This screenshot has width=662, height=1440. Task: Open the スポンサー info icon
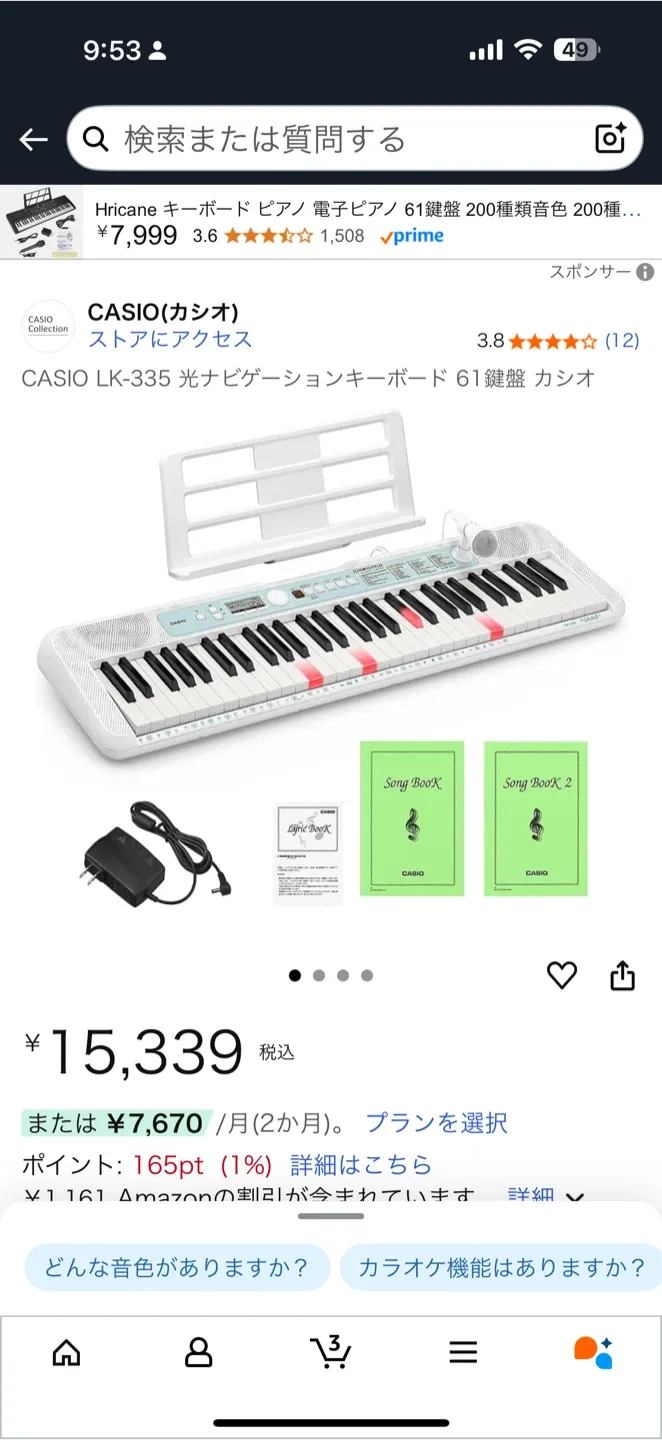coord(646,272)
